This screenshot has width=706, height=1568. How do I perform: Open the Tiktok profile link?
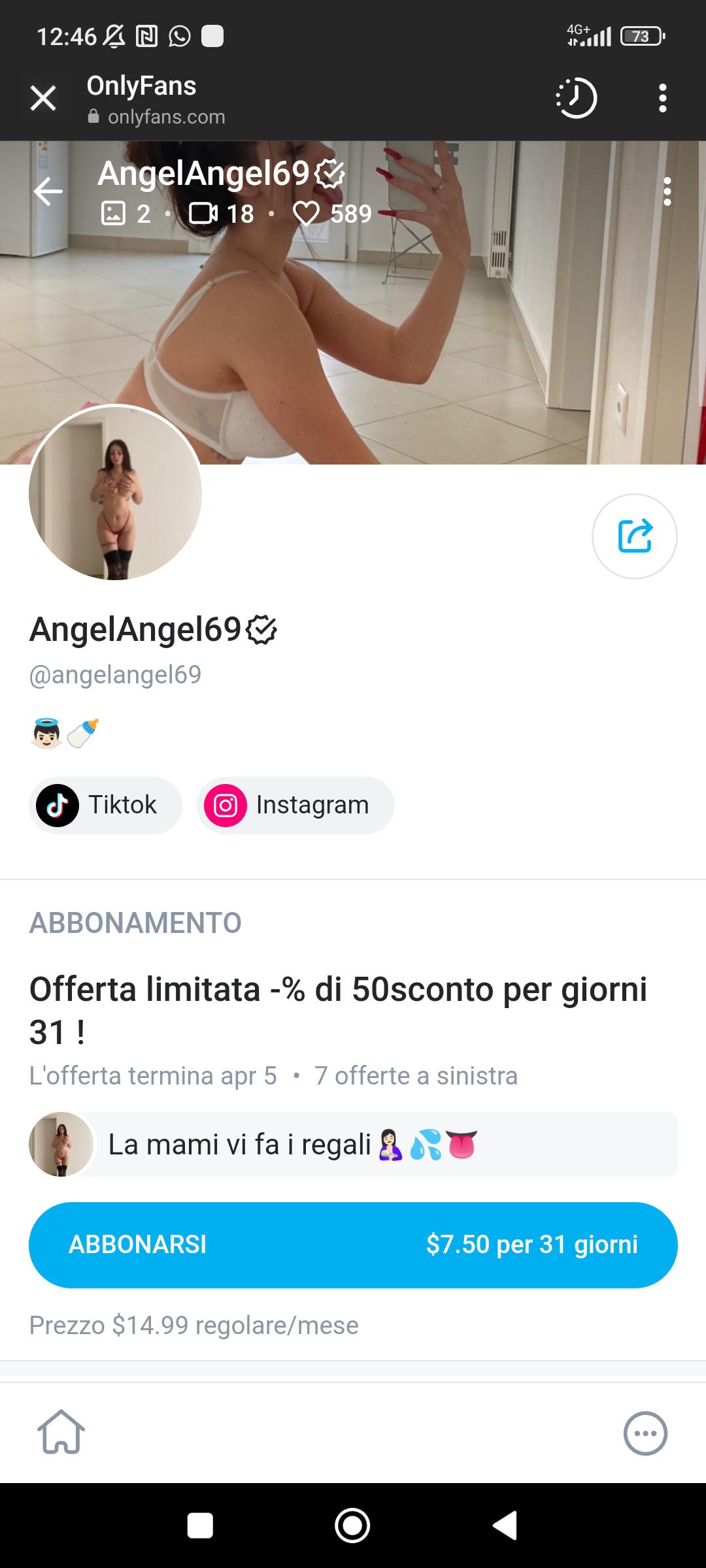tap(105, 805)
